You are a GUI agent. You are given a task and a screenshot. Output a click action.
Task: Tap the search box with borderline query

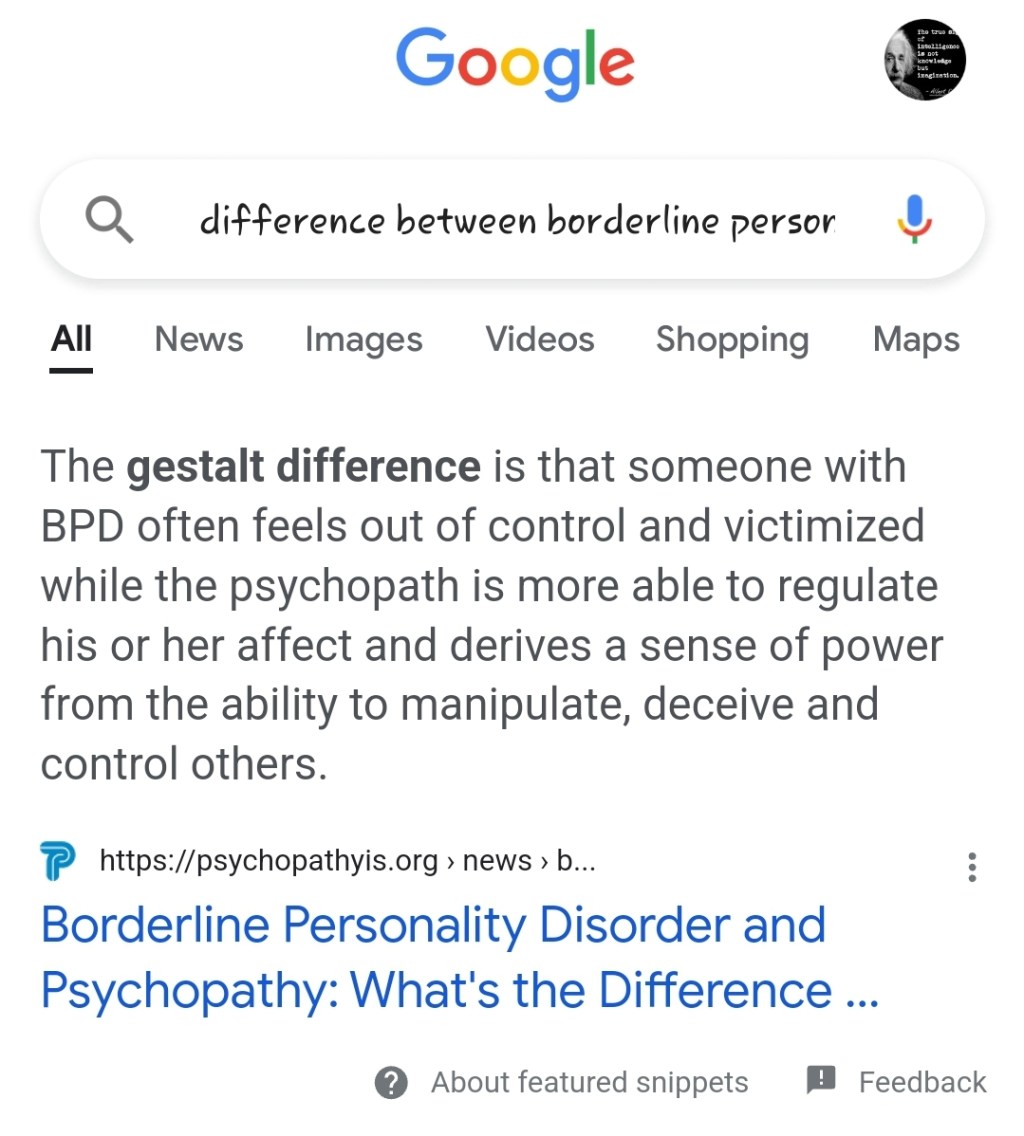coord(515,220)
